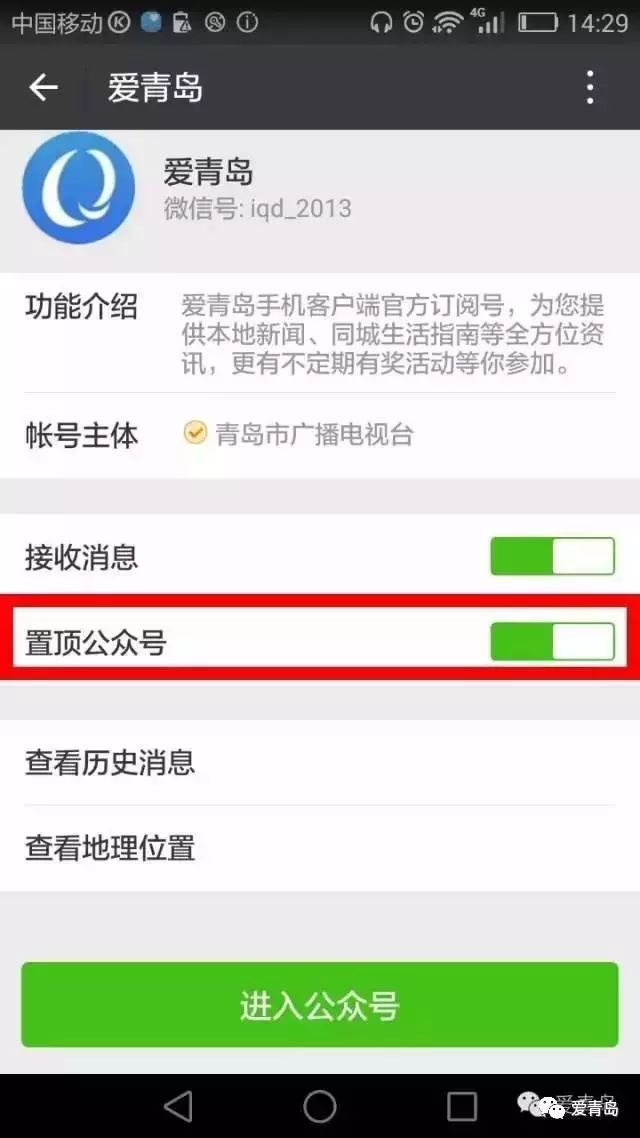Viewport: 640px width, 1138px height.
Task: Tap the green 进入公众号 button
Action: [x=320, y=1004]
